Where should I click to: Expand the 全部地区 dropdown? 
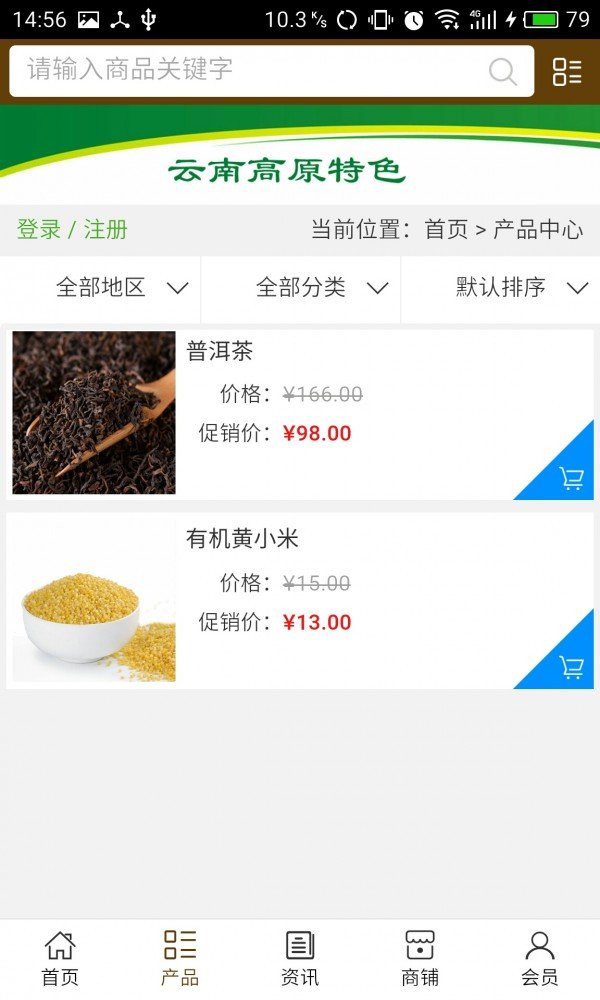pyautogui.click(x=100, y=288)
